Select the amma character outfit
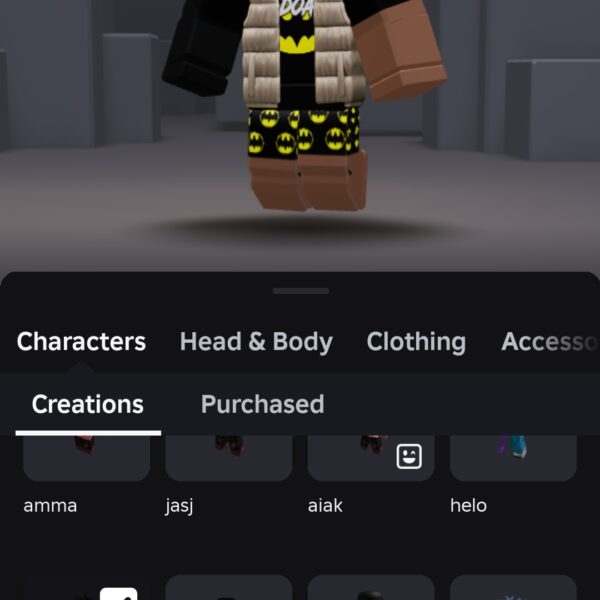The image size is (600, 600). pyautogui.click(x=86, y=460)
